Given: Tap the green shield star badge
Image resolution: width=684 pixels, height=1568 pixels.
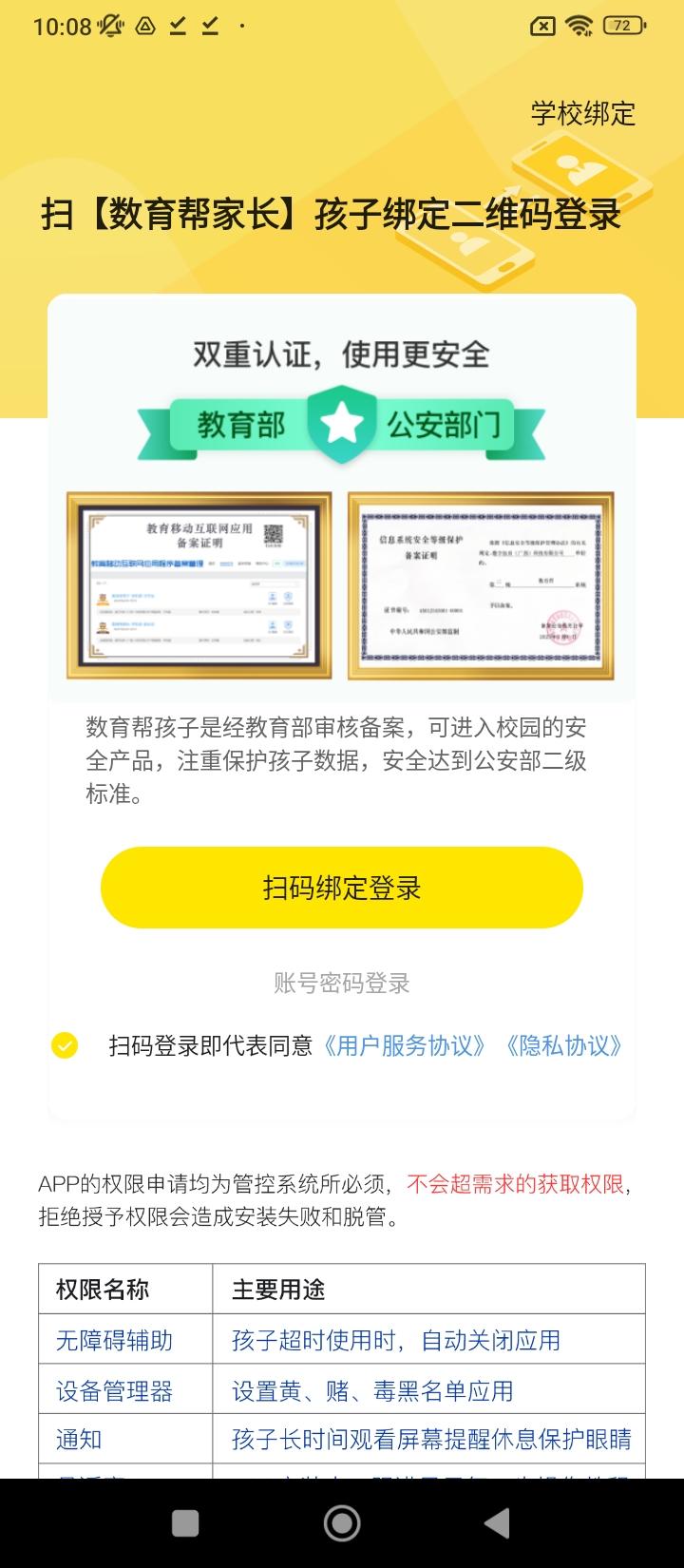Looking at the screenshot, I should pos(342,425).
